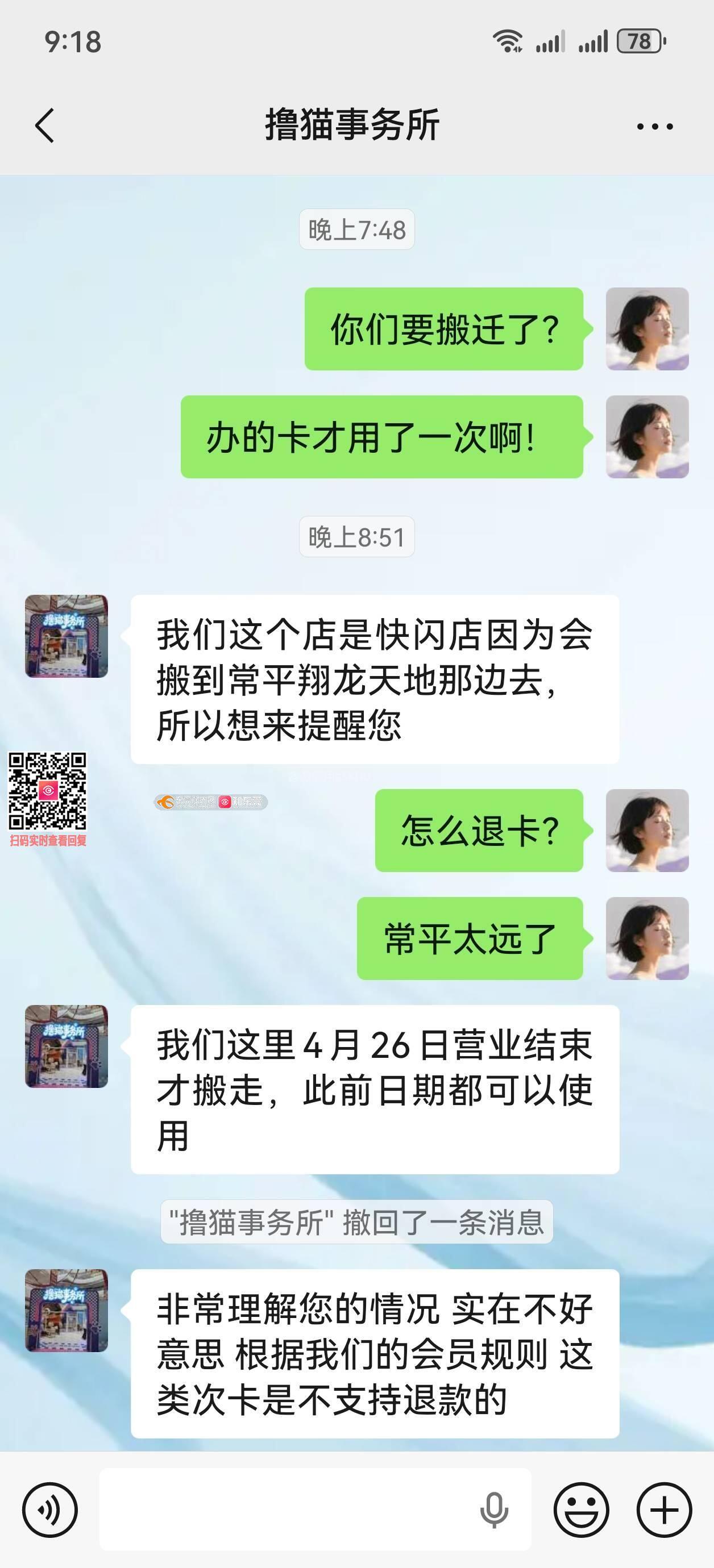Open 撸猫事务所 avatar beside the 快闪店 message
Screen dimensions: 714x1568
click(x=67, y=636)
